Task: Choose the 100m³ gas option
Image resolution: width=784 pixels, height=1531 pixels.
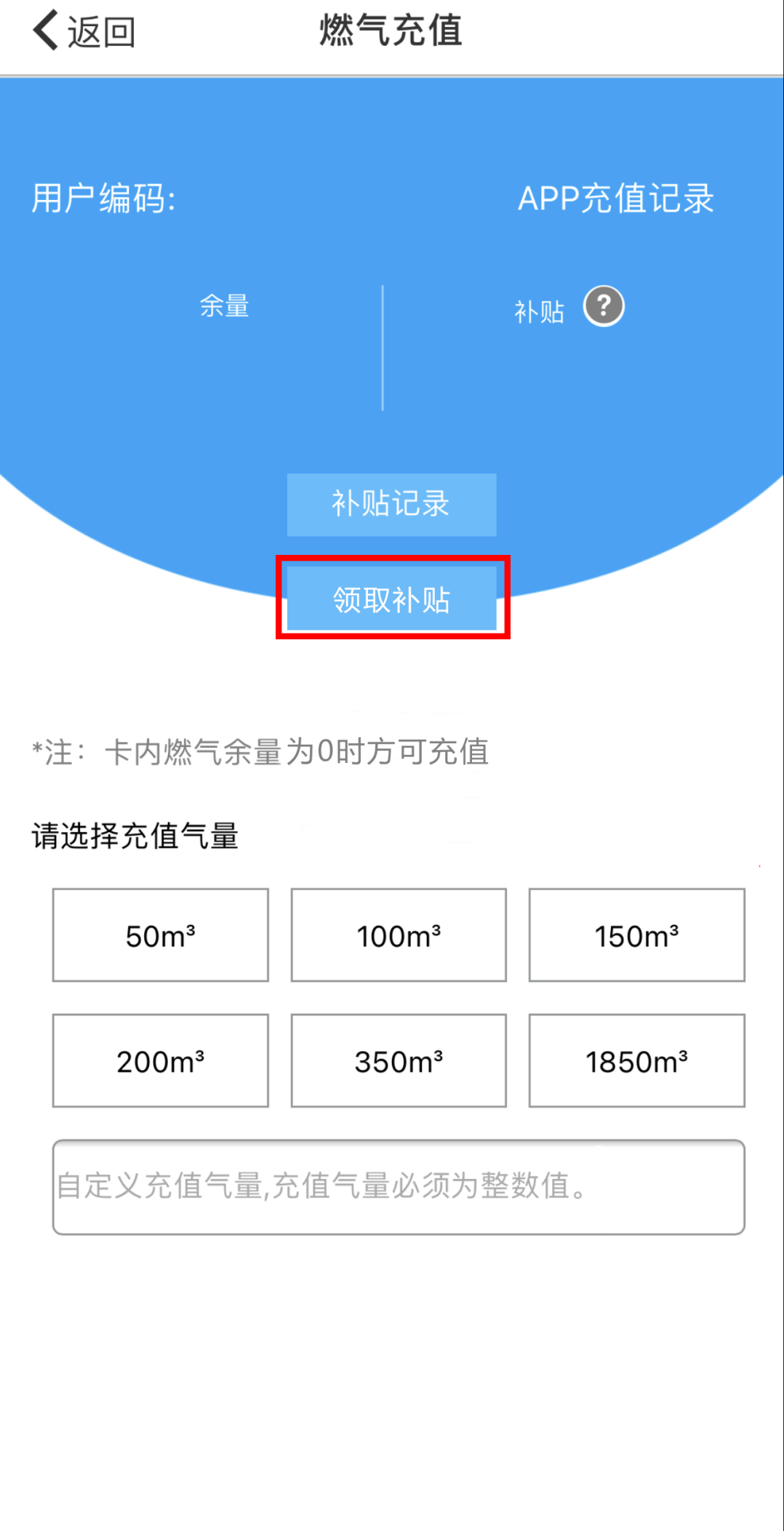Action: pyautogui.click(x=399, y=935)
